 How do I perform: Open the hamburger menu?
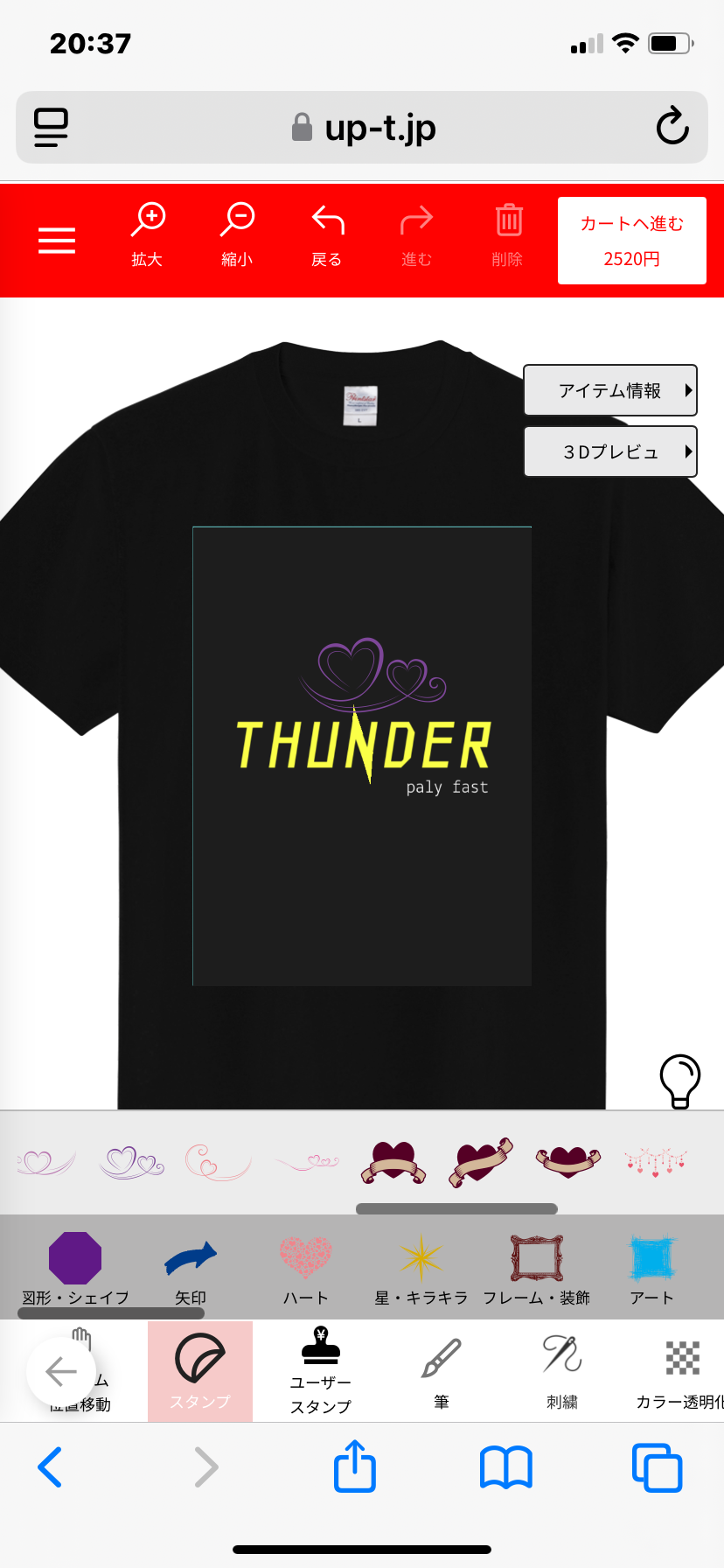tap(57, 241)
